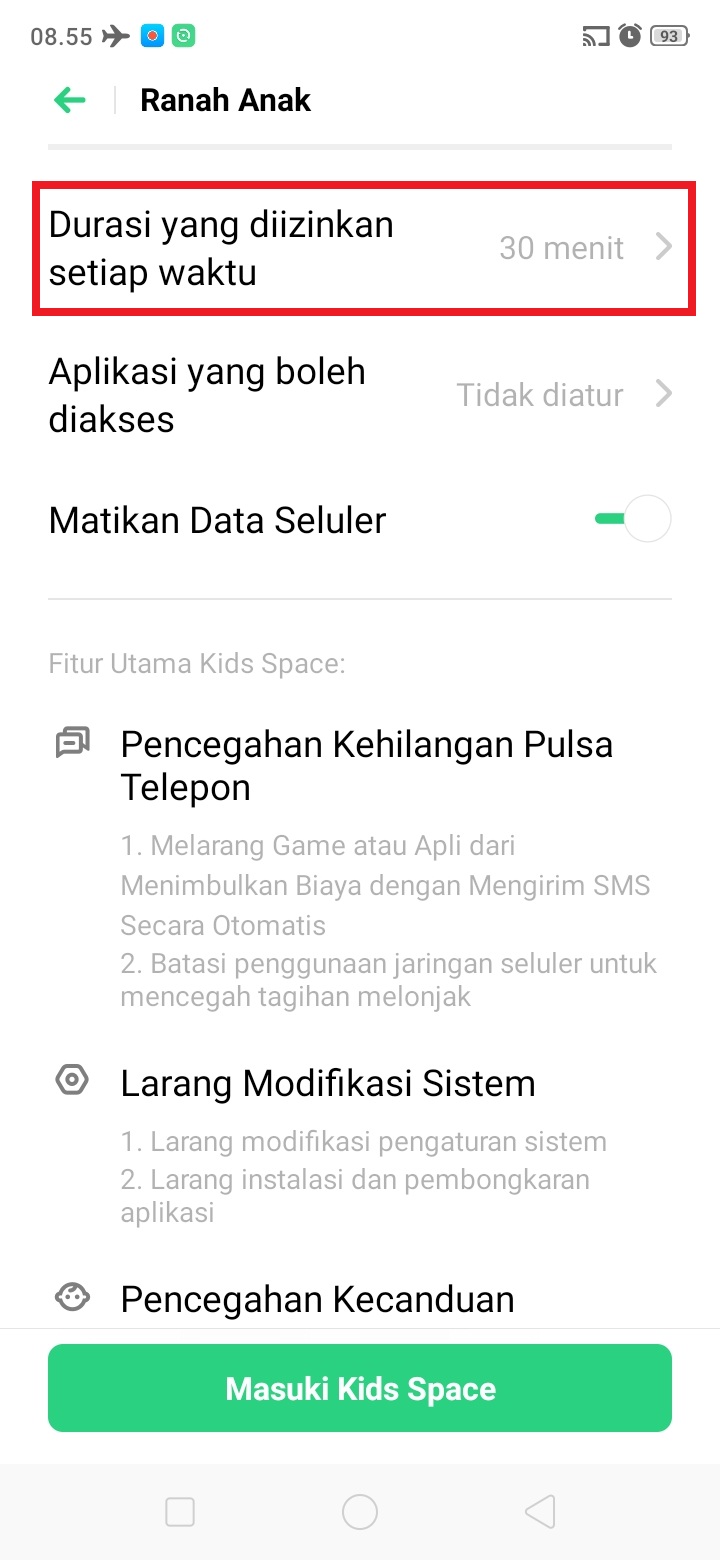Image resolution: width=720 pixels, height=1560 pixels.
Task: Open Aplikasi yang boleh diakses
Action: [x=360, y=395]
